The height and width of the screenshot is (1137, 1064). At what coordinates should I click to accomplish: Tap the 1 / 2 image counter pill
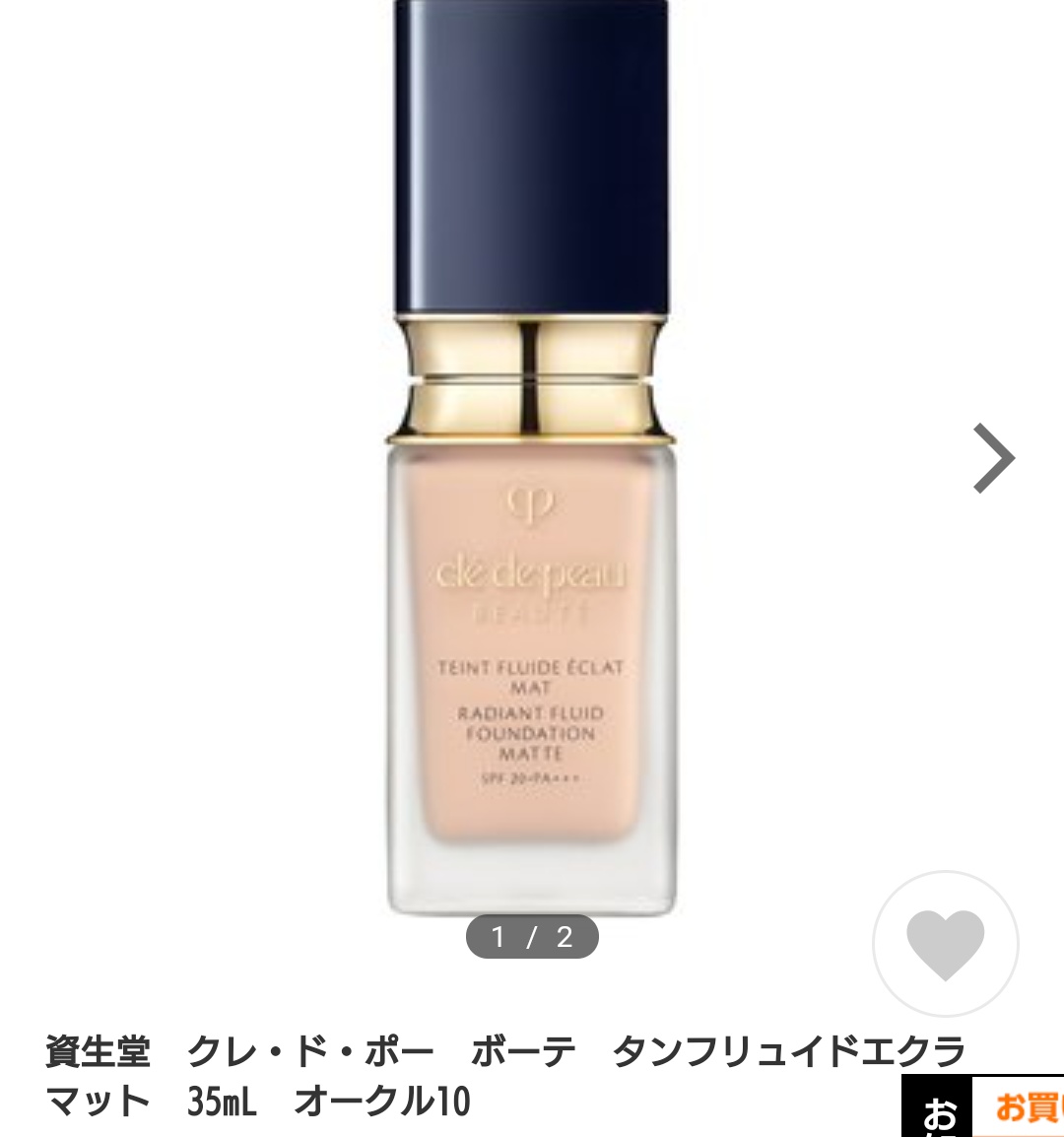coord(532,937)
